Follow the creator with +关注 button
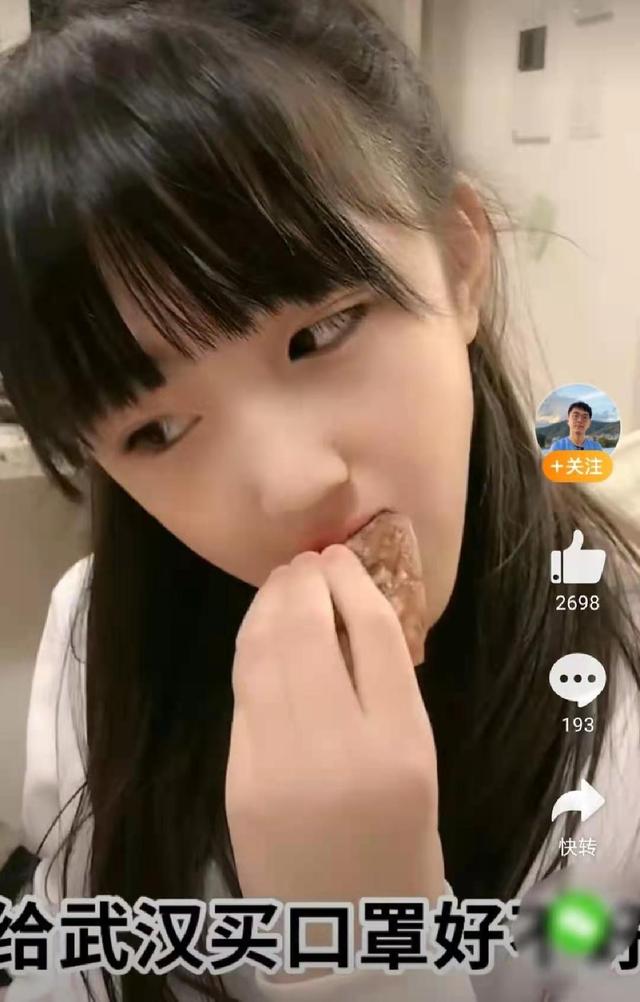The height and width of the screenshot is (1002, 640). [578, 467]
